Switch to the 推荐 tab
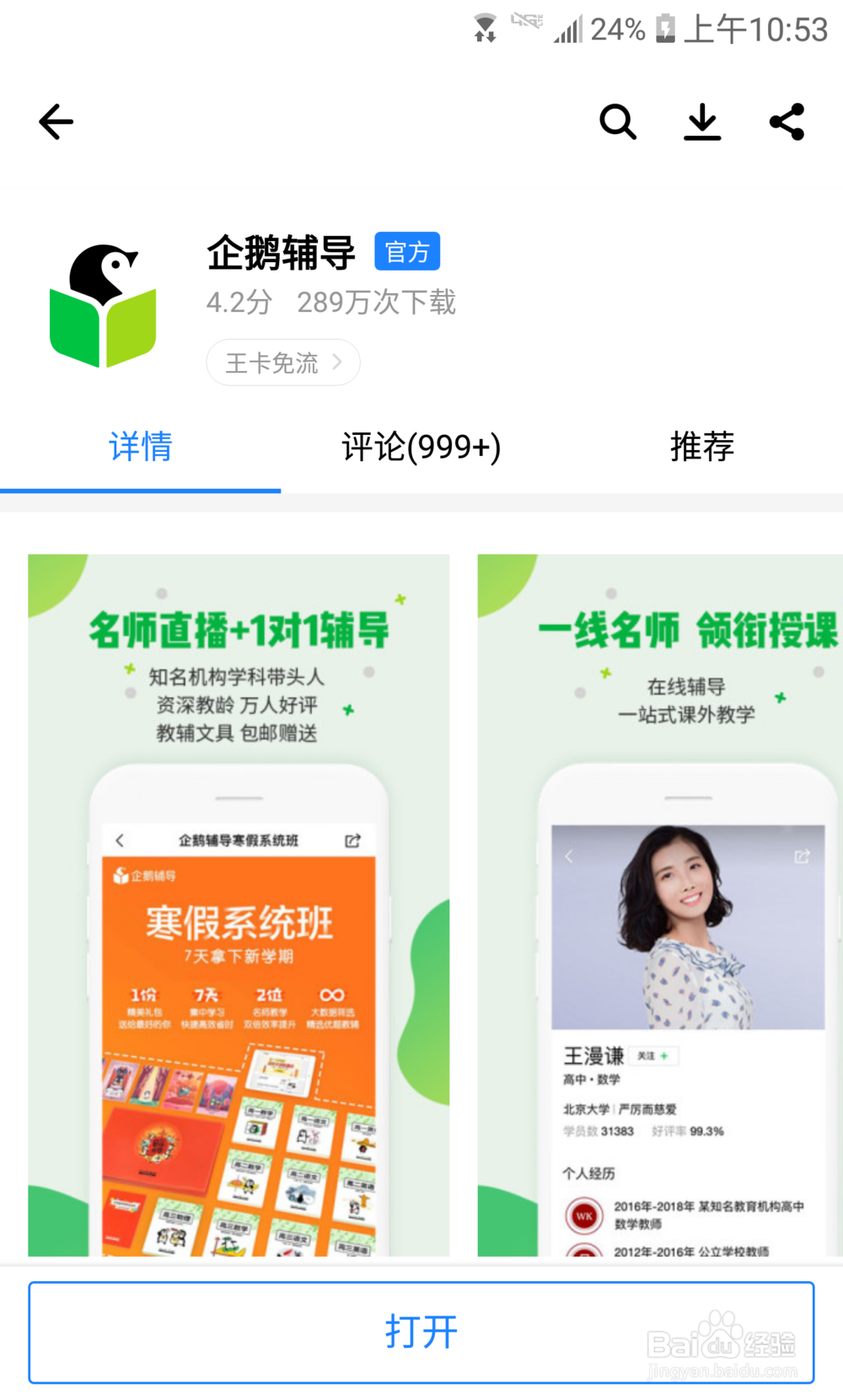The width and height of the screenshot is (843, 1400). (701, 447)
